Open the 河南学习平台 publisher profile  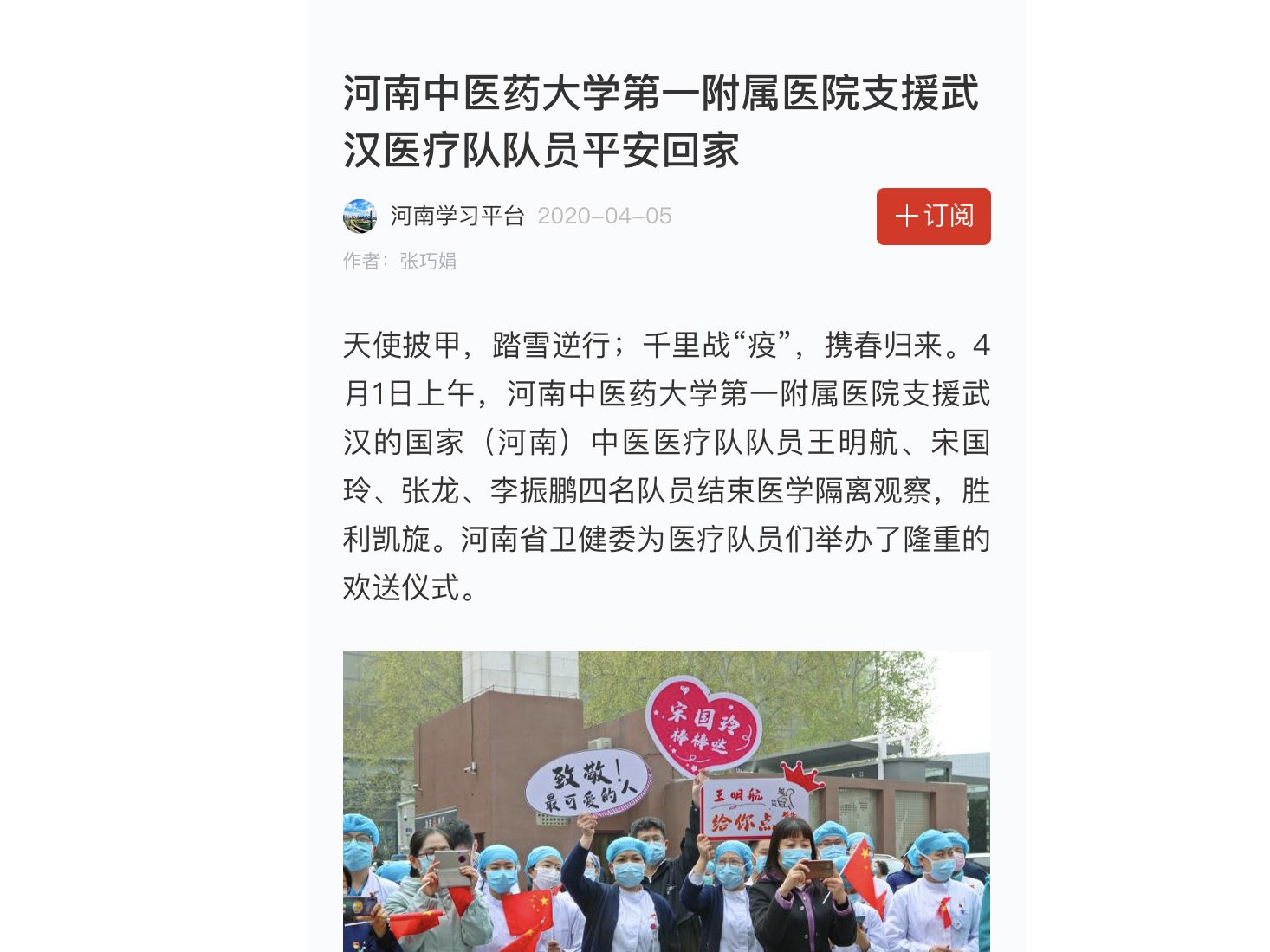(x=457, y=216)
